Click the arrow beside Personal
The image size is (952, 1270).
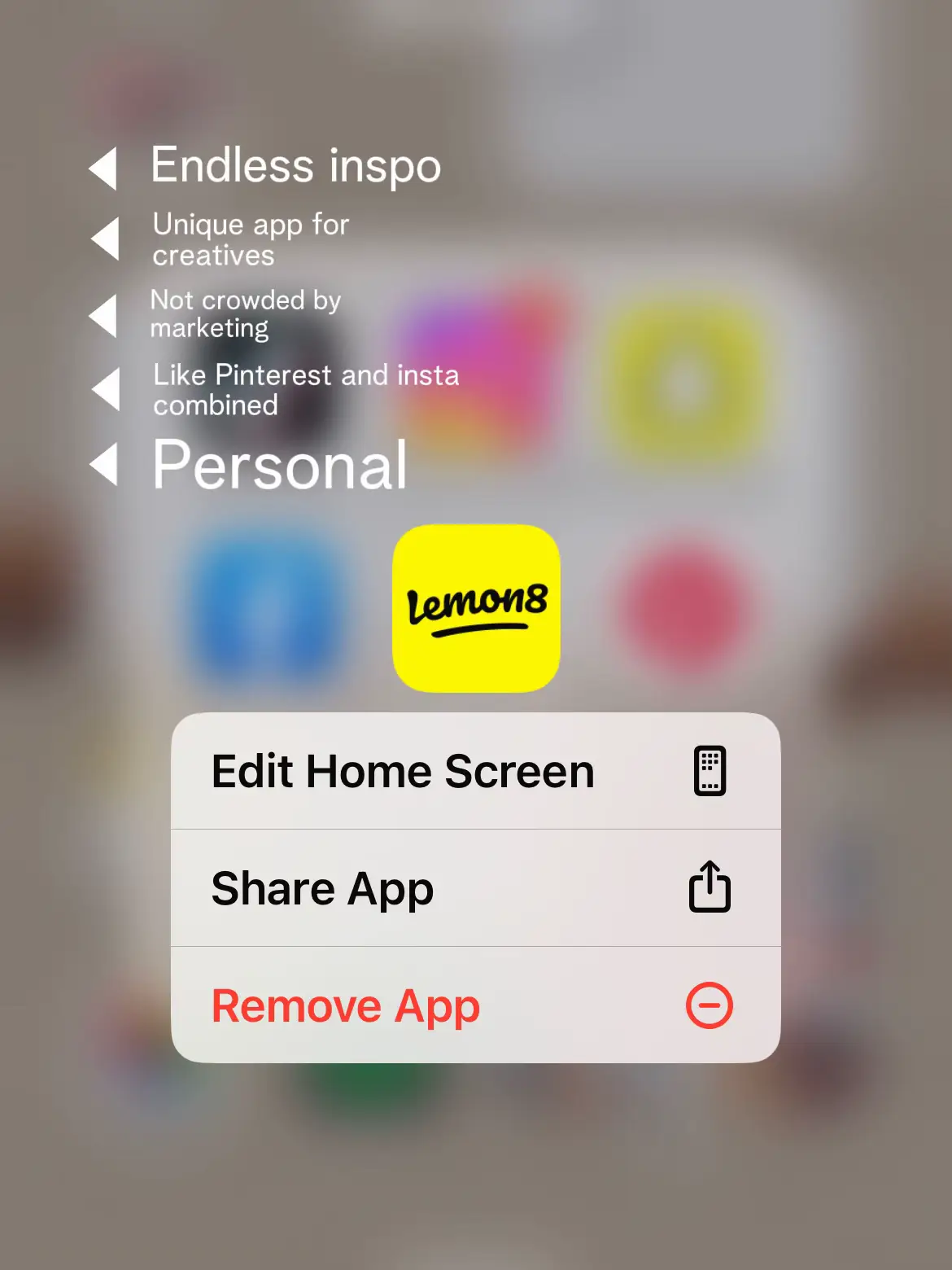pyautogui.click(x=106, y=465)
